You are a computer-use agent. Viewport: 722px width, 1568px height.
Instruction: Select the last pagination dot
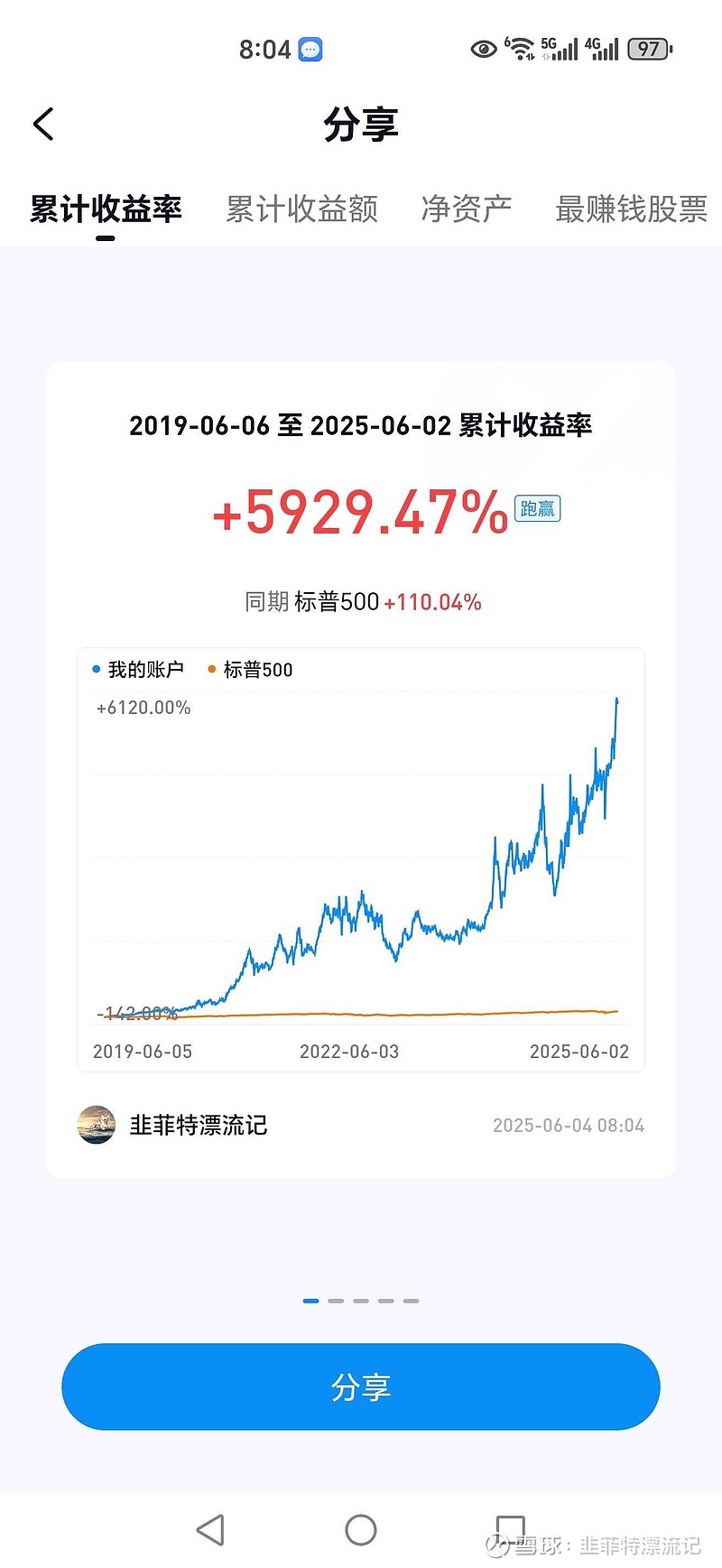click(x=412, y=1301)
